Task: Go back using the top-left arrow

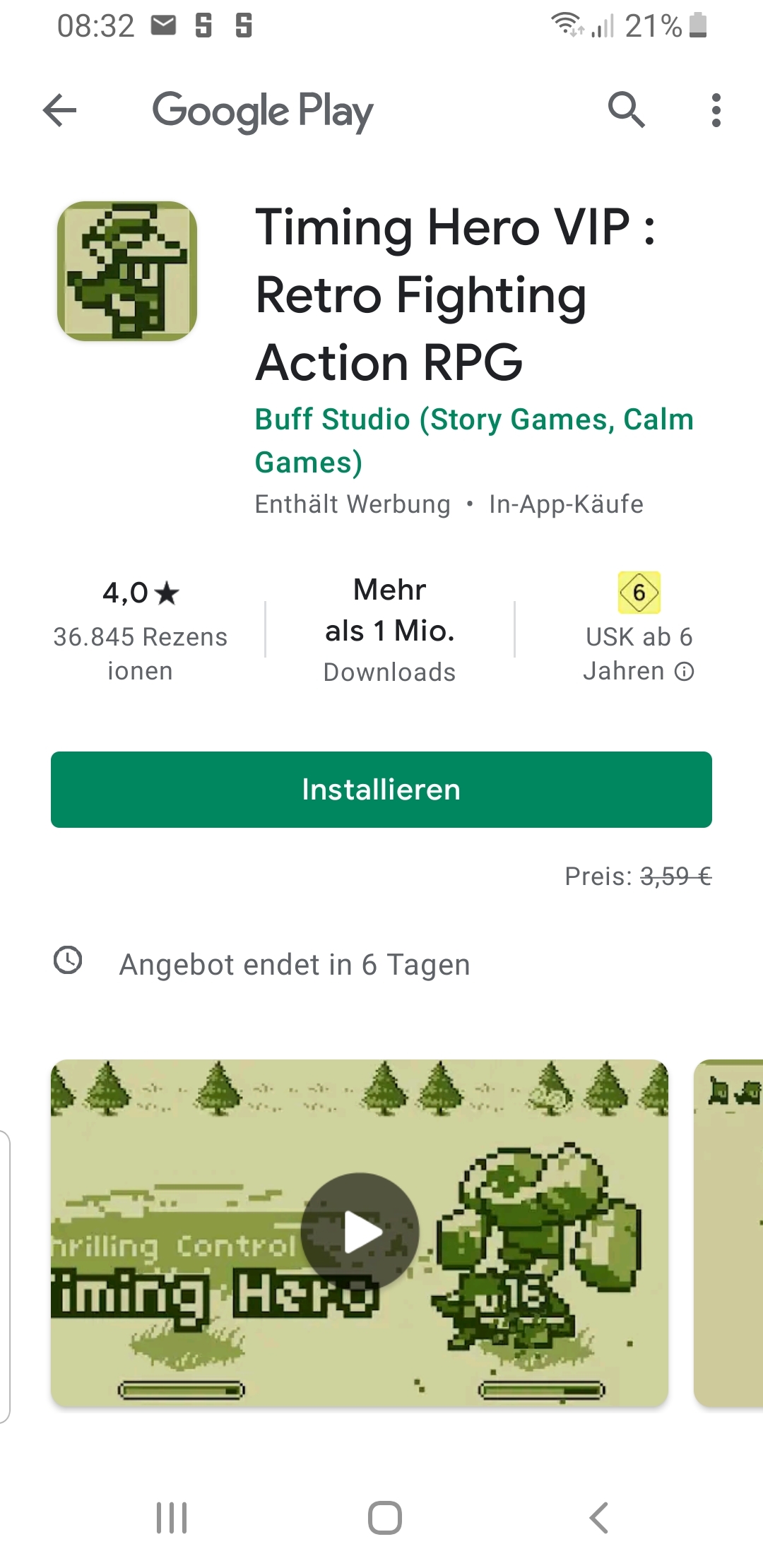Action: [x=60, y=111]
